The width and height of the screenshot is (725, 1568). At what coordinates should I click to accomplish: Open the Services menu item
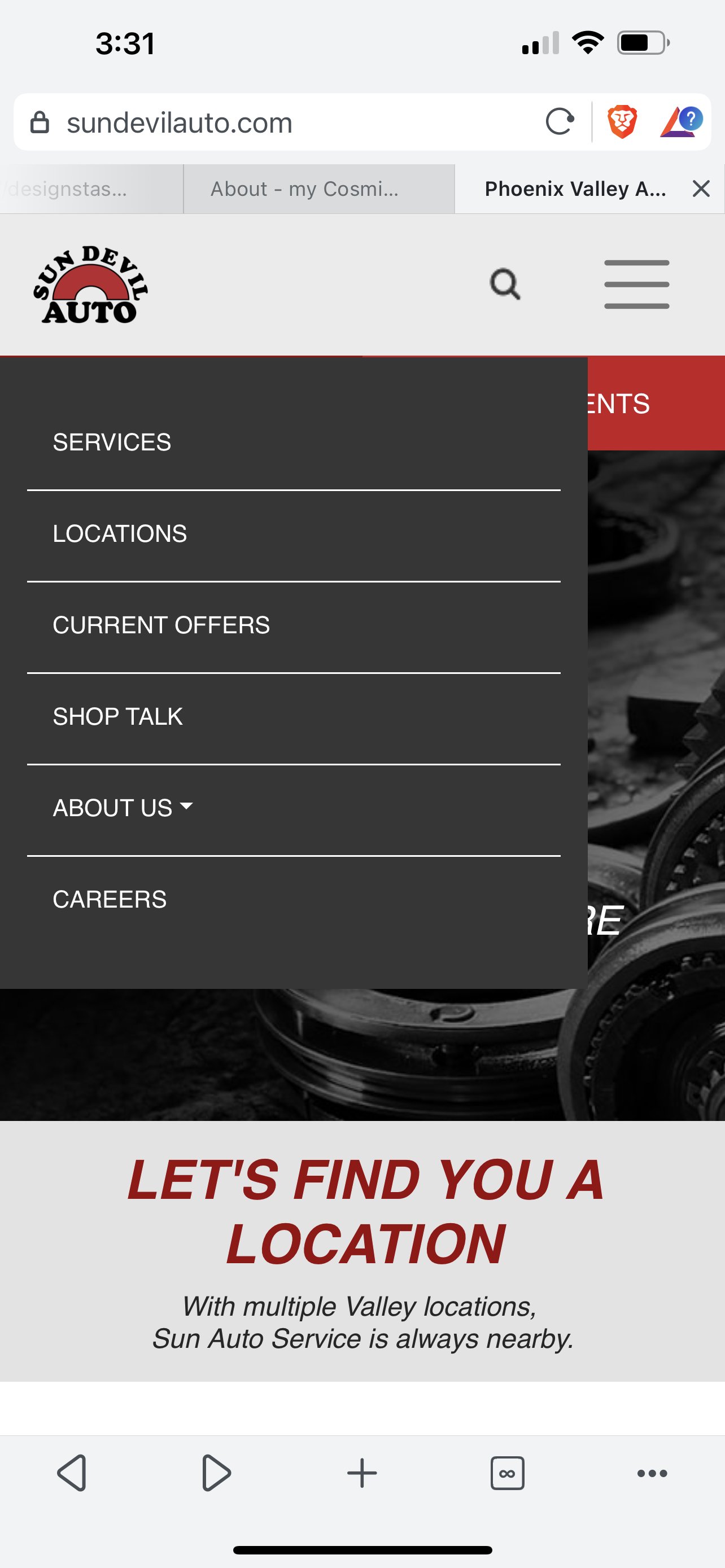pyautogui.click(x=112, y=443)
